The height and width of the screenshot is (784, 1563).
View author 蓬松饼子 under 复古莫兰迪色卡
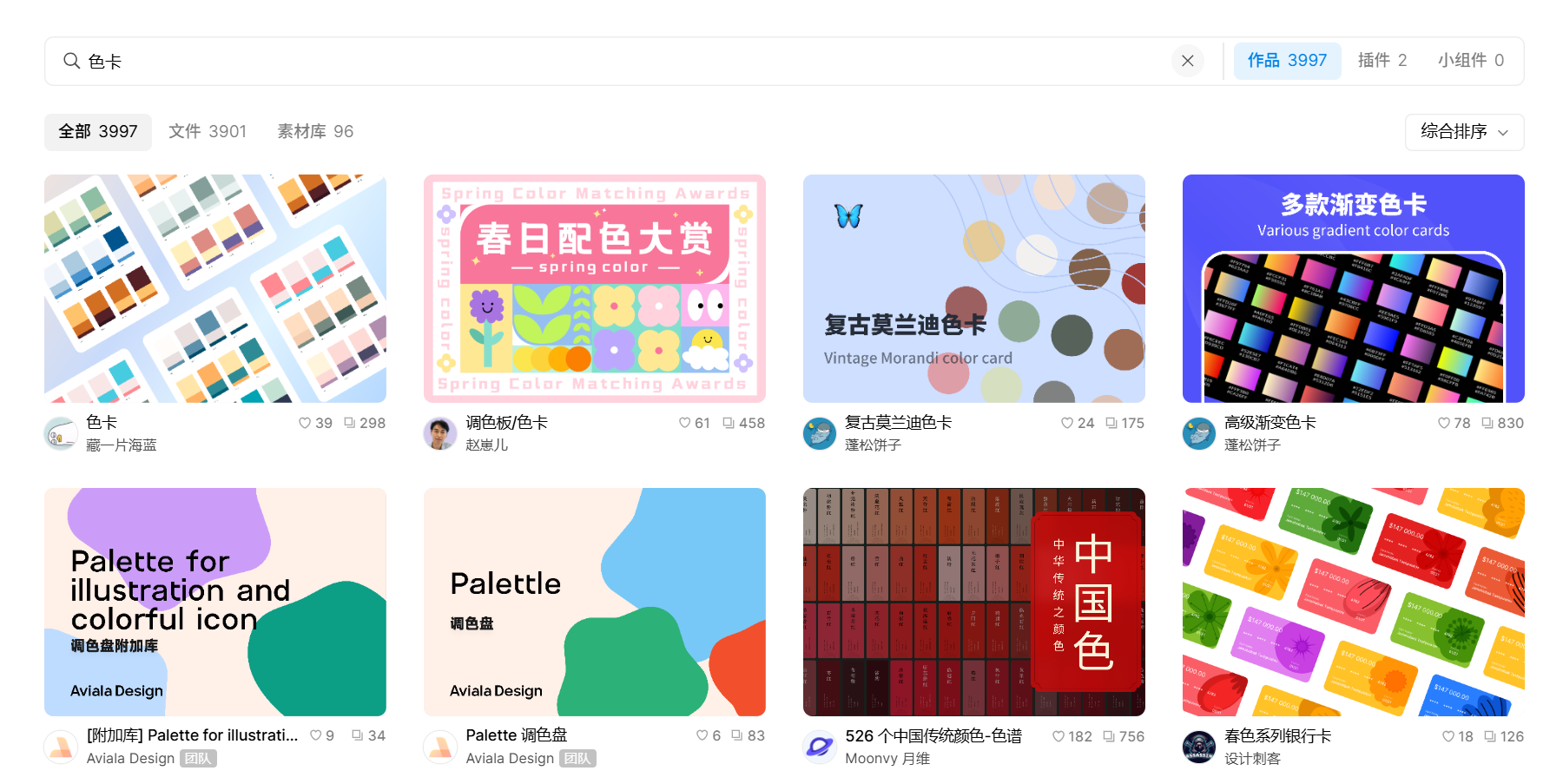point(873,445)
